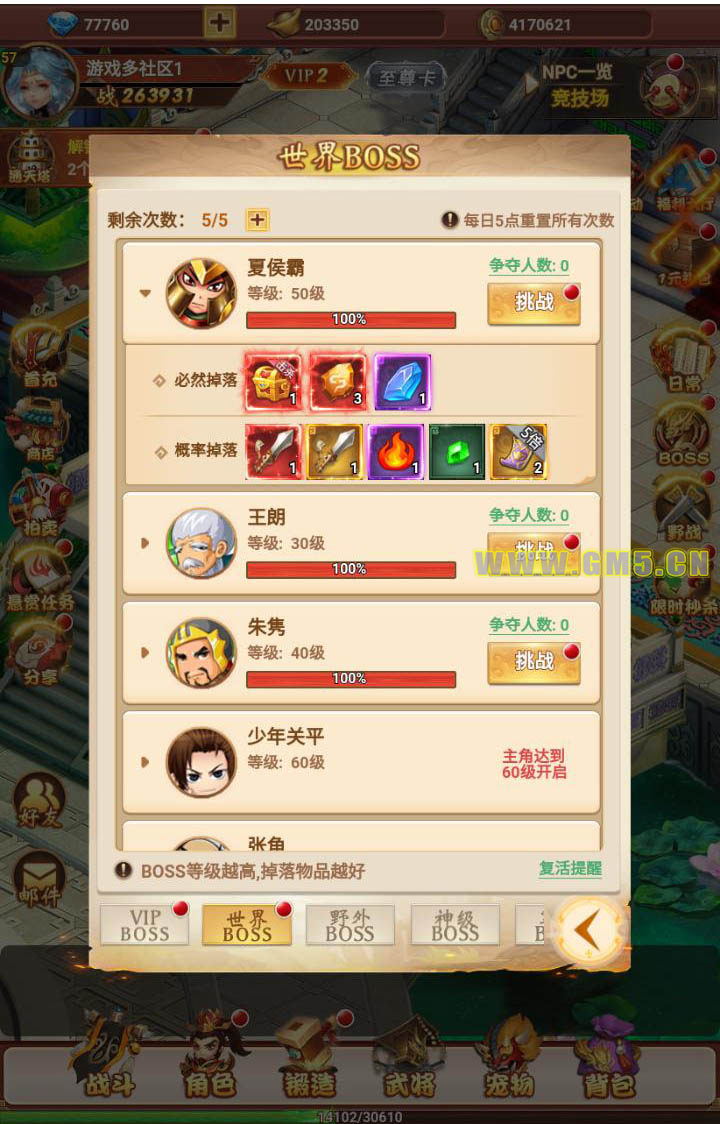Switch to the 神级BOSS tab
The height and width of the screenshot is (1124, 720).
pyautogui.click(x=455, y=925)
